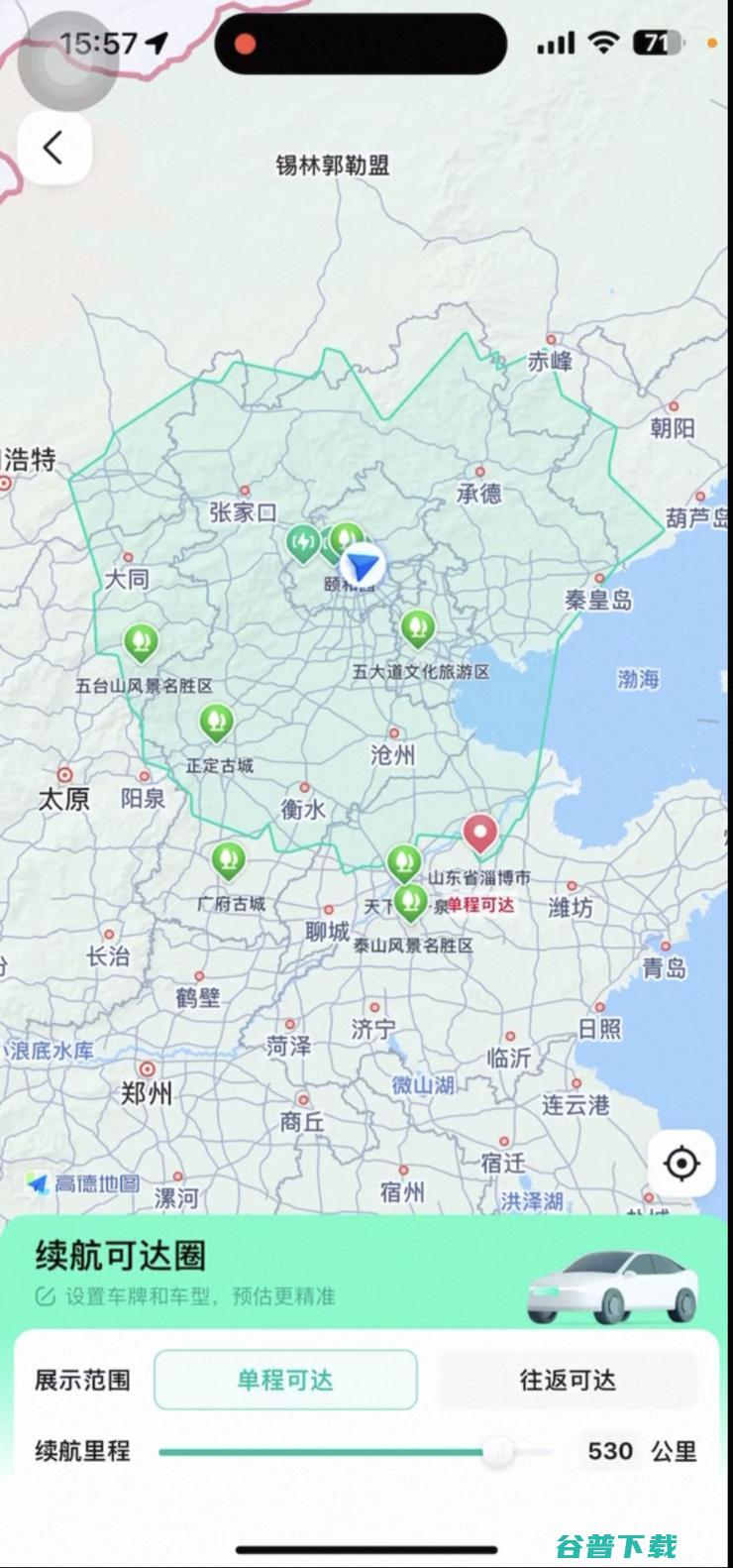Edit the 530 公里 range value
This screenshot has width=733, height=1568.
tap(610, 1452)
